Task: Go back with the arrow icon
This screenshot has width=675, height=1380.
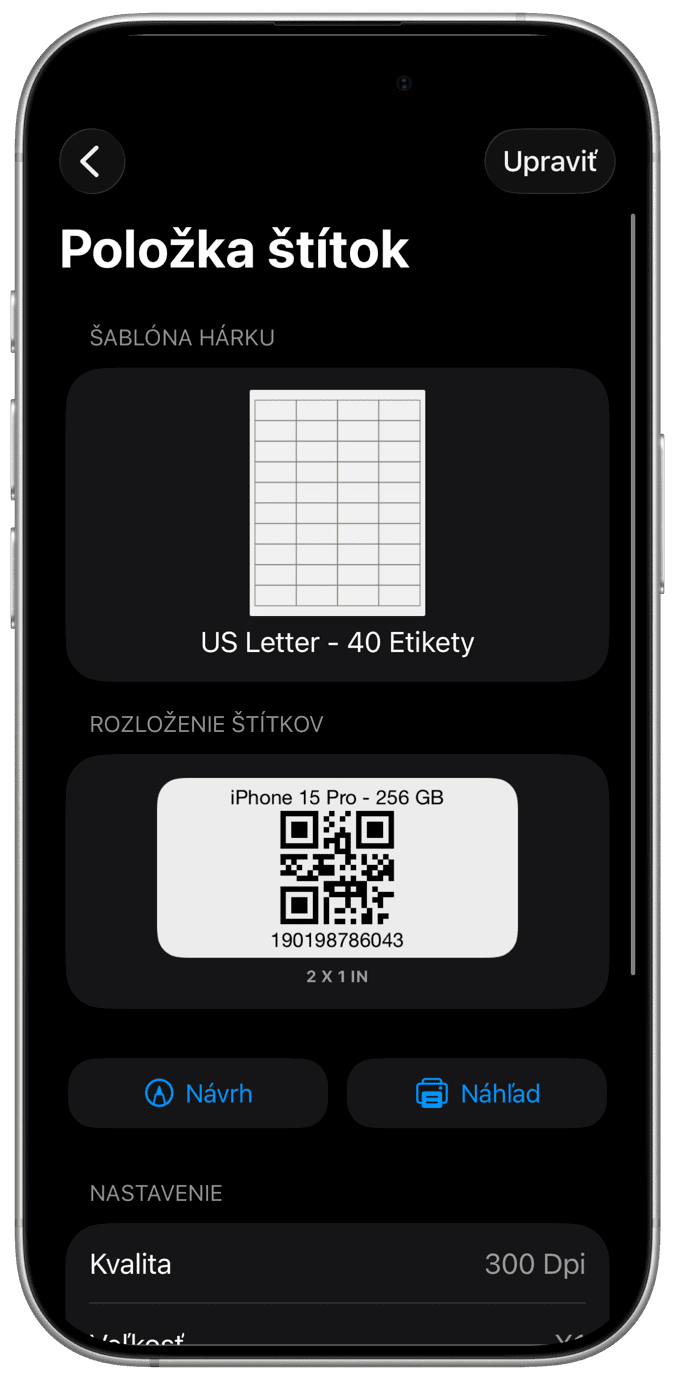Action: tap(92, 162)
